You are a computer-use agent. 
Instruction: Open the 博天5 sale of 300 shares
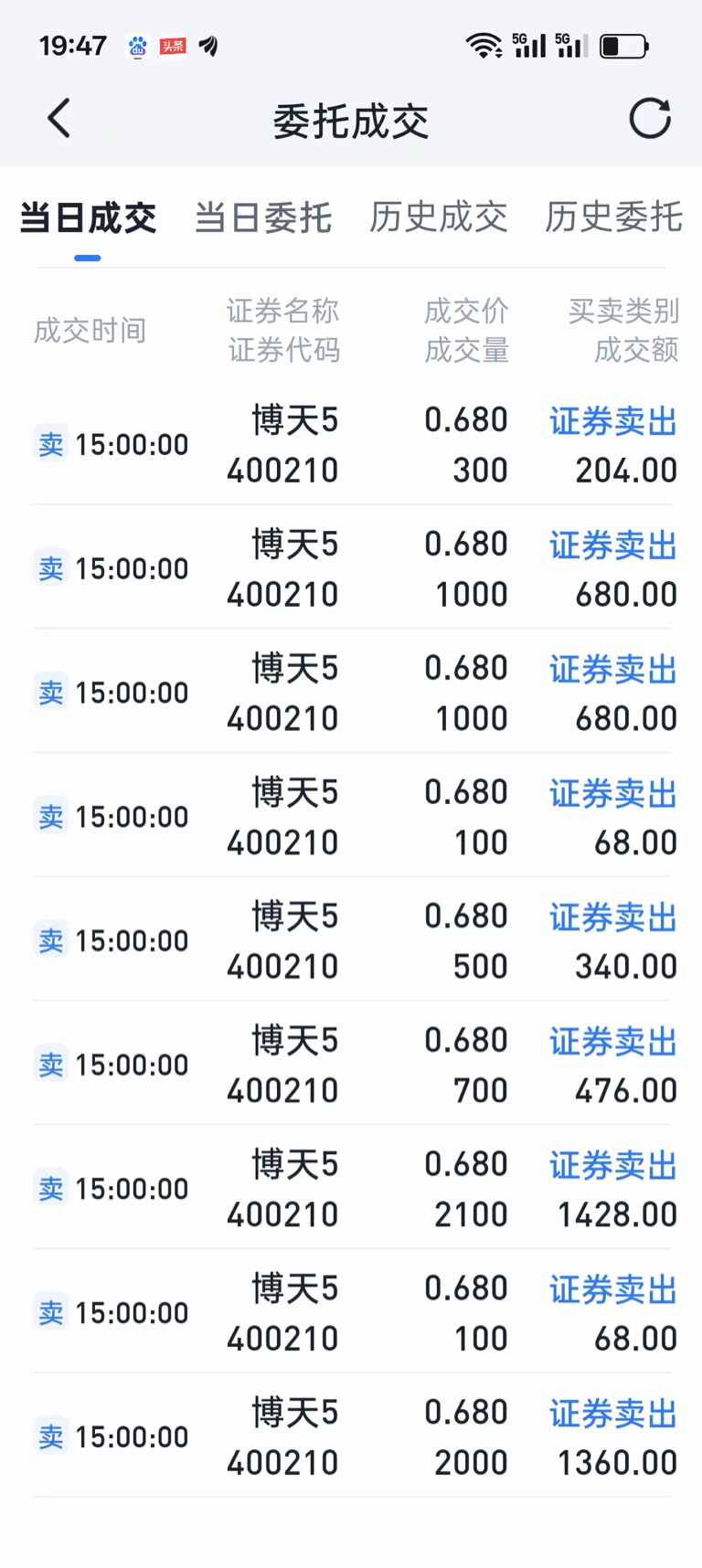(355, 444)
